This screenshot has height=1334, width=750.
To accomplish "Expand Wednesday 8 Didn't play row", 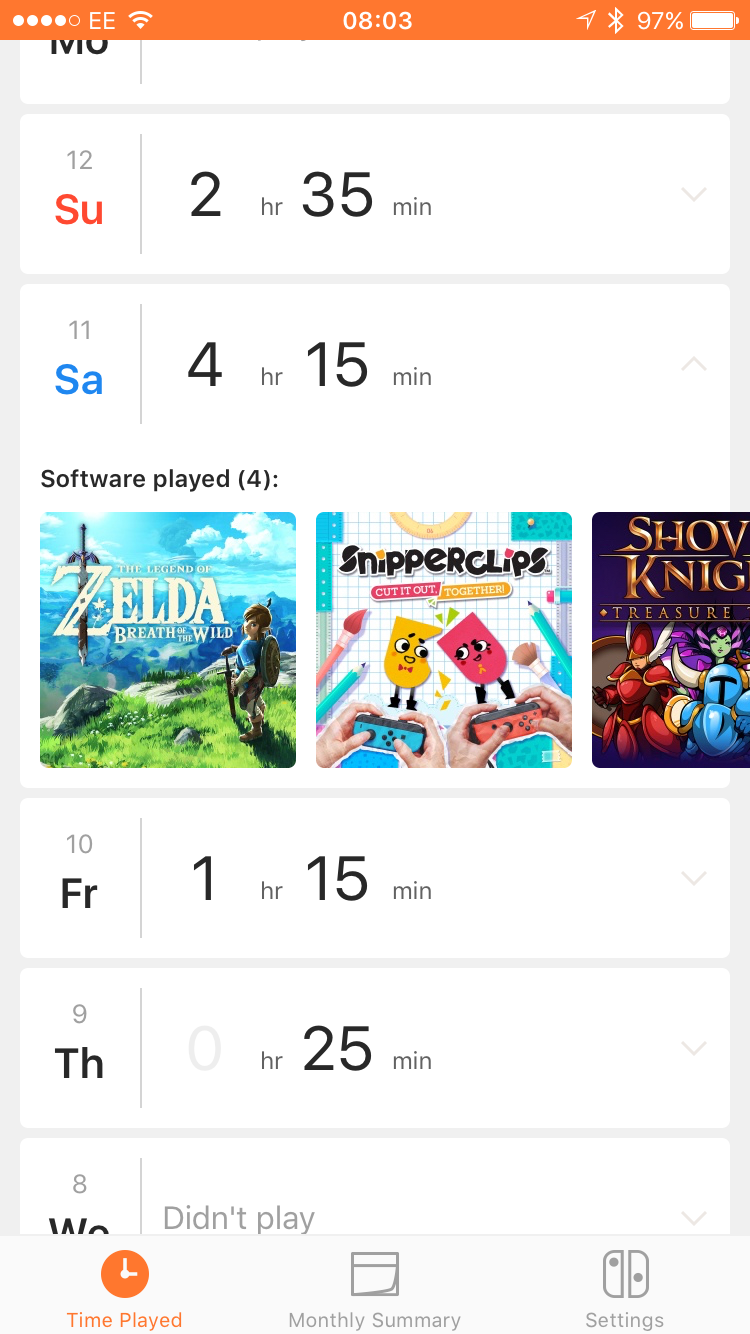I will [x=693, y=1217].
